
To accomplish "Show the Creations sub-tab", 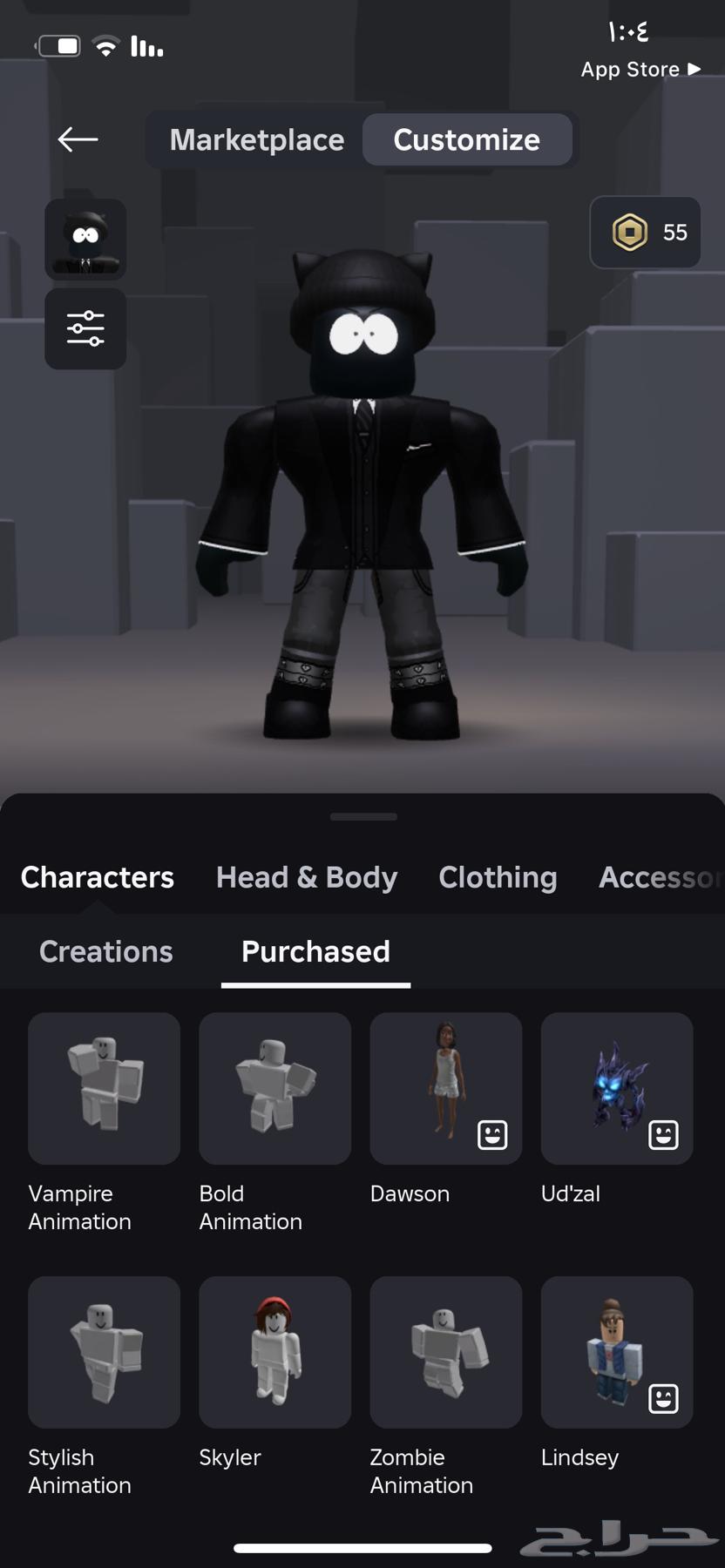I will click(105, 951).
